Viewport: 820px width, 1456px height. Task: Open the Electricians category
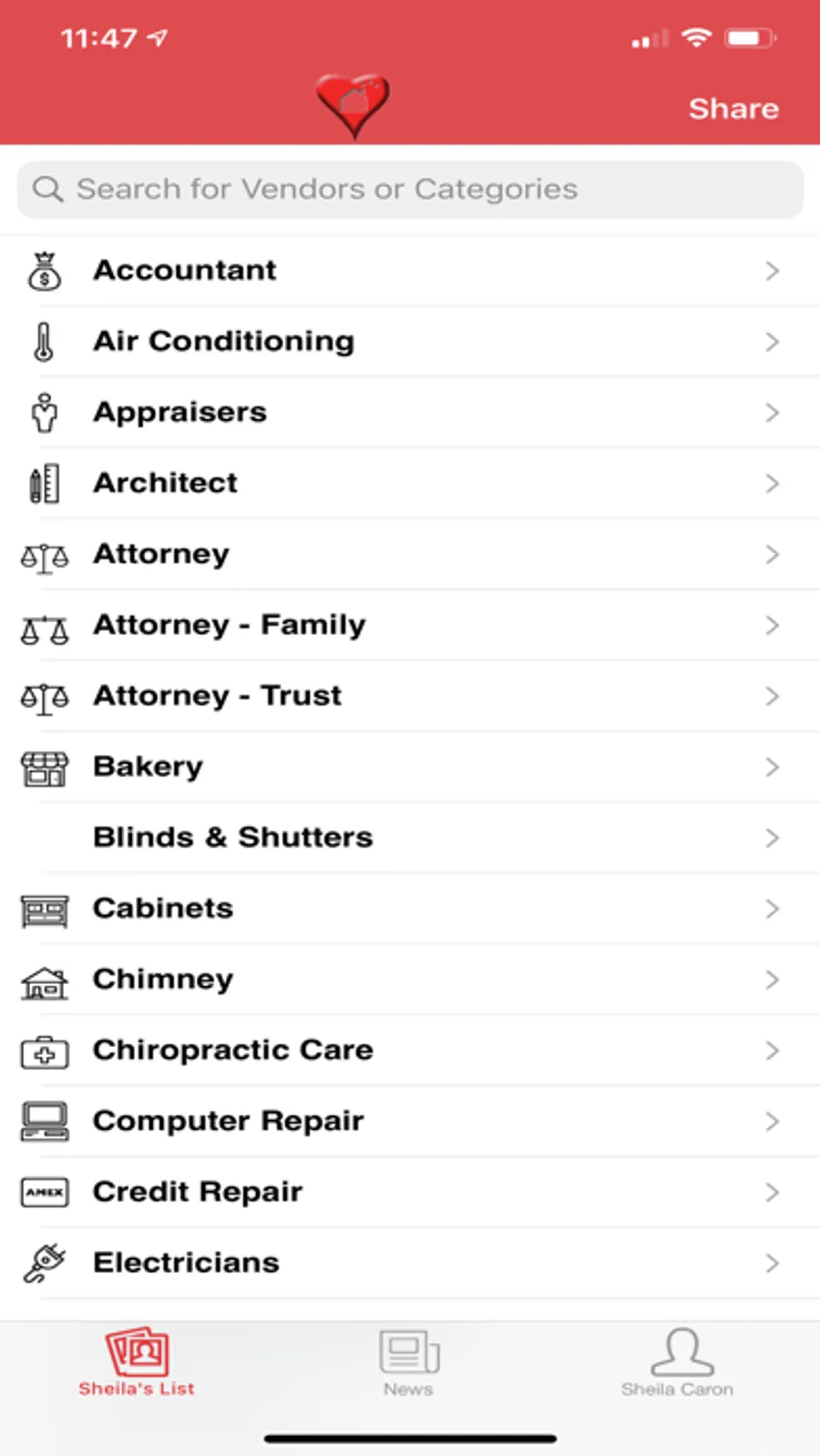click(x=410, y=1263)
